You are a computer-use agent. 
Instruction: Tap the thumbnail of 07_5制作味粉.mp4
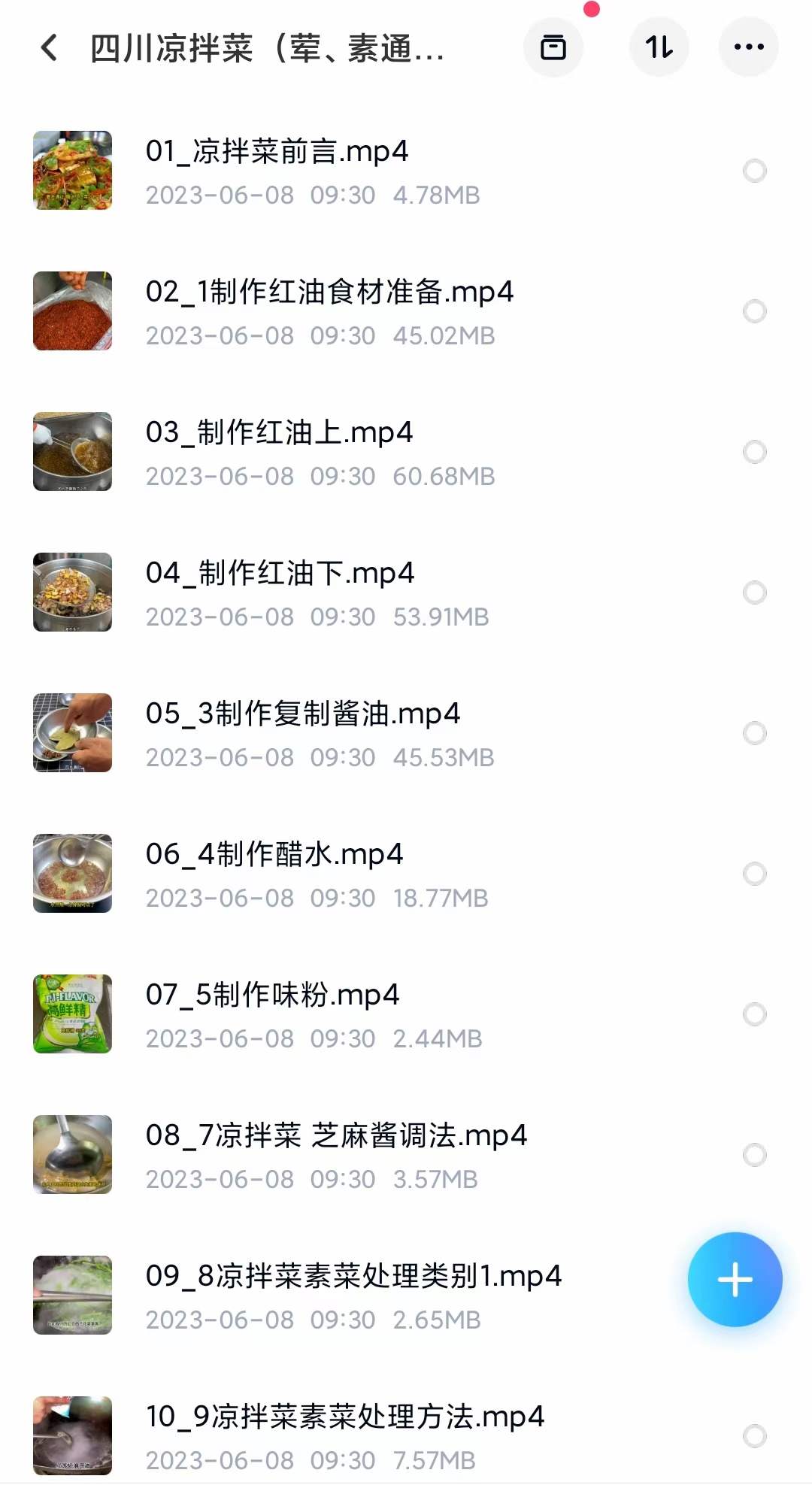(x=72, y=1014)
